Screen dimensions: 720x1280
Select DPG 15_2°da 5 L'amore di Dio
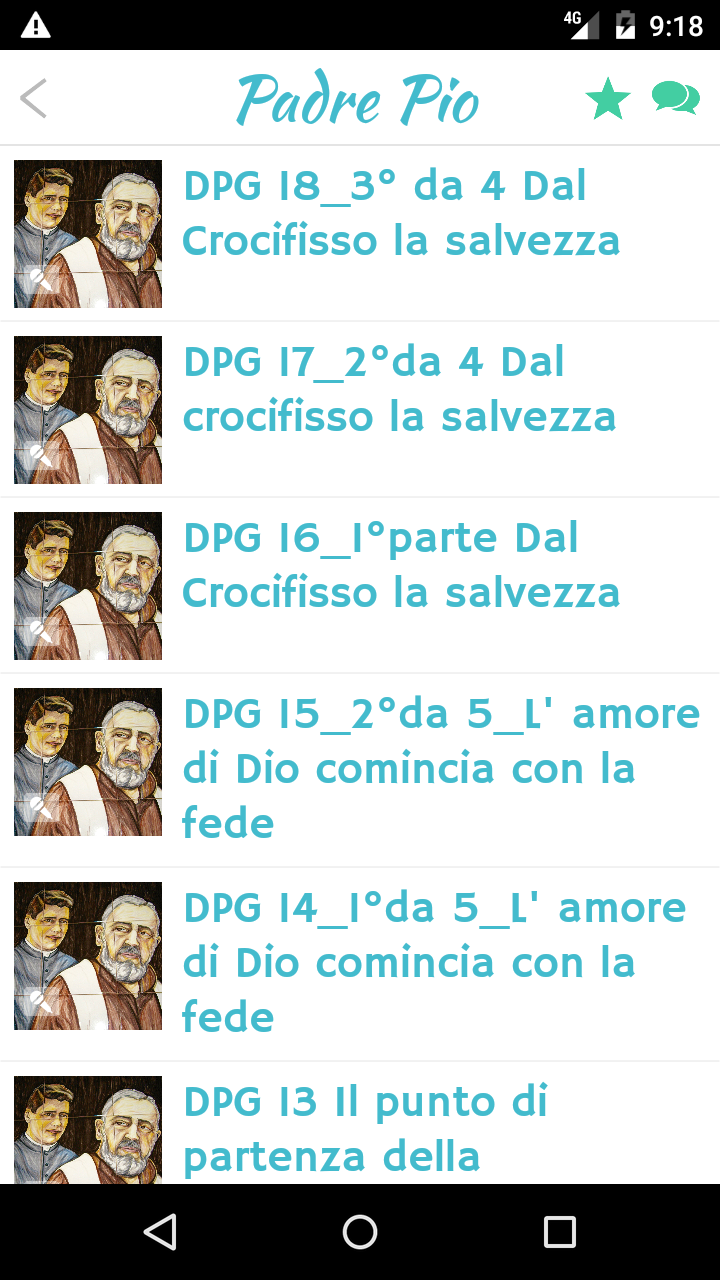tap(440, 768)
